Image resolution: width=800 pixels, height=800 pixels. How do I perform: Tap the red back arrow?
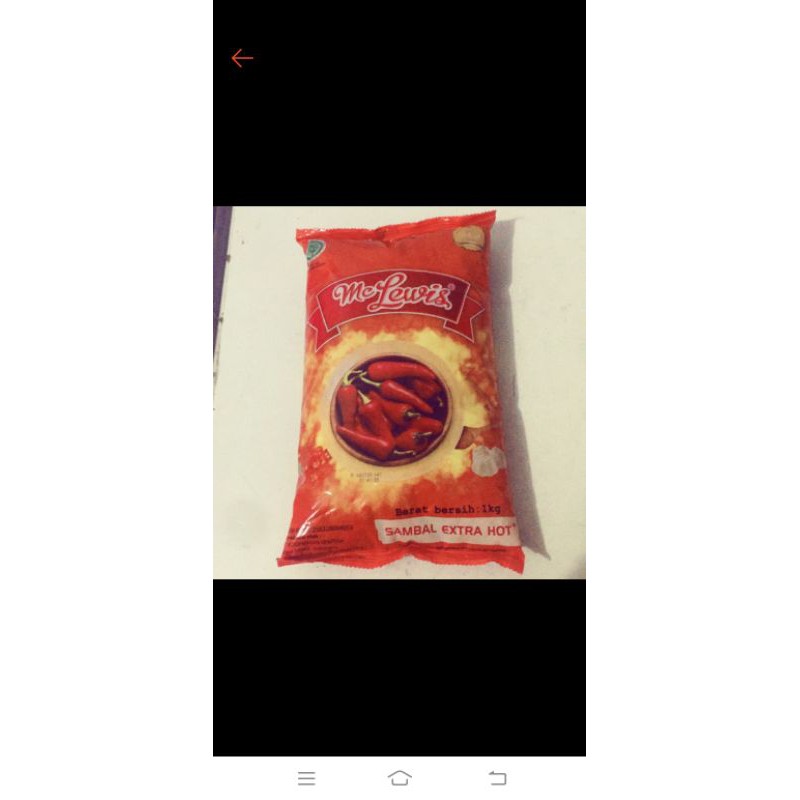(242, 58)
